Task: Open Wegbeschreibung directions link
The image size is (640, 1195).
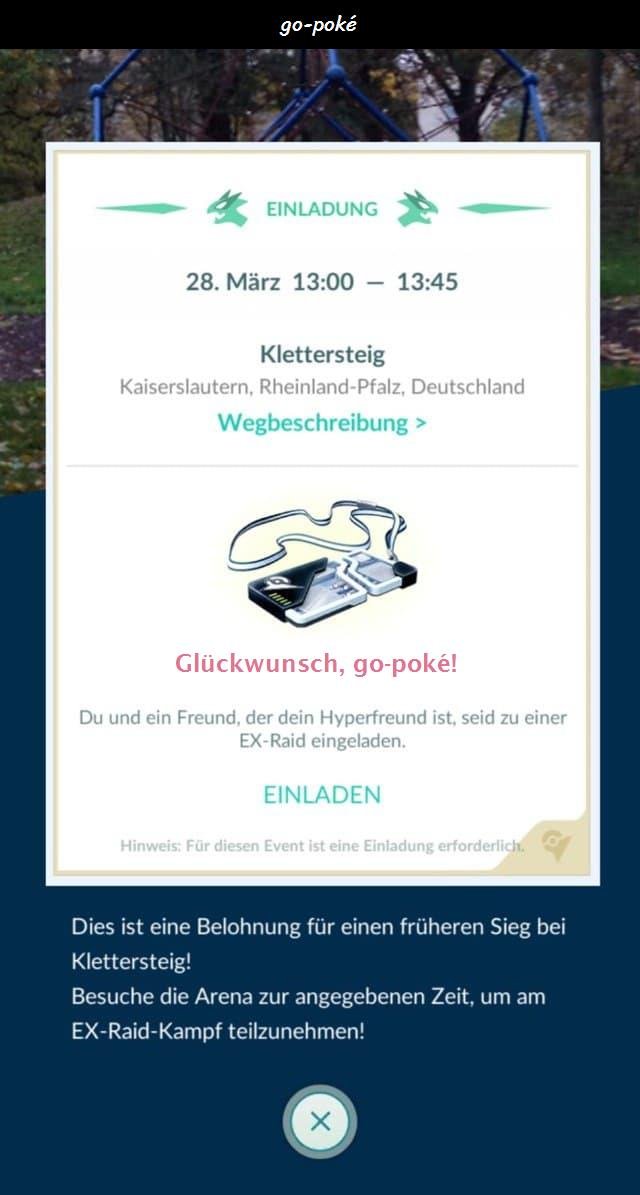Action: click(x=321, y=423)
